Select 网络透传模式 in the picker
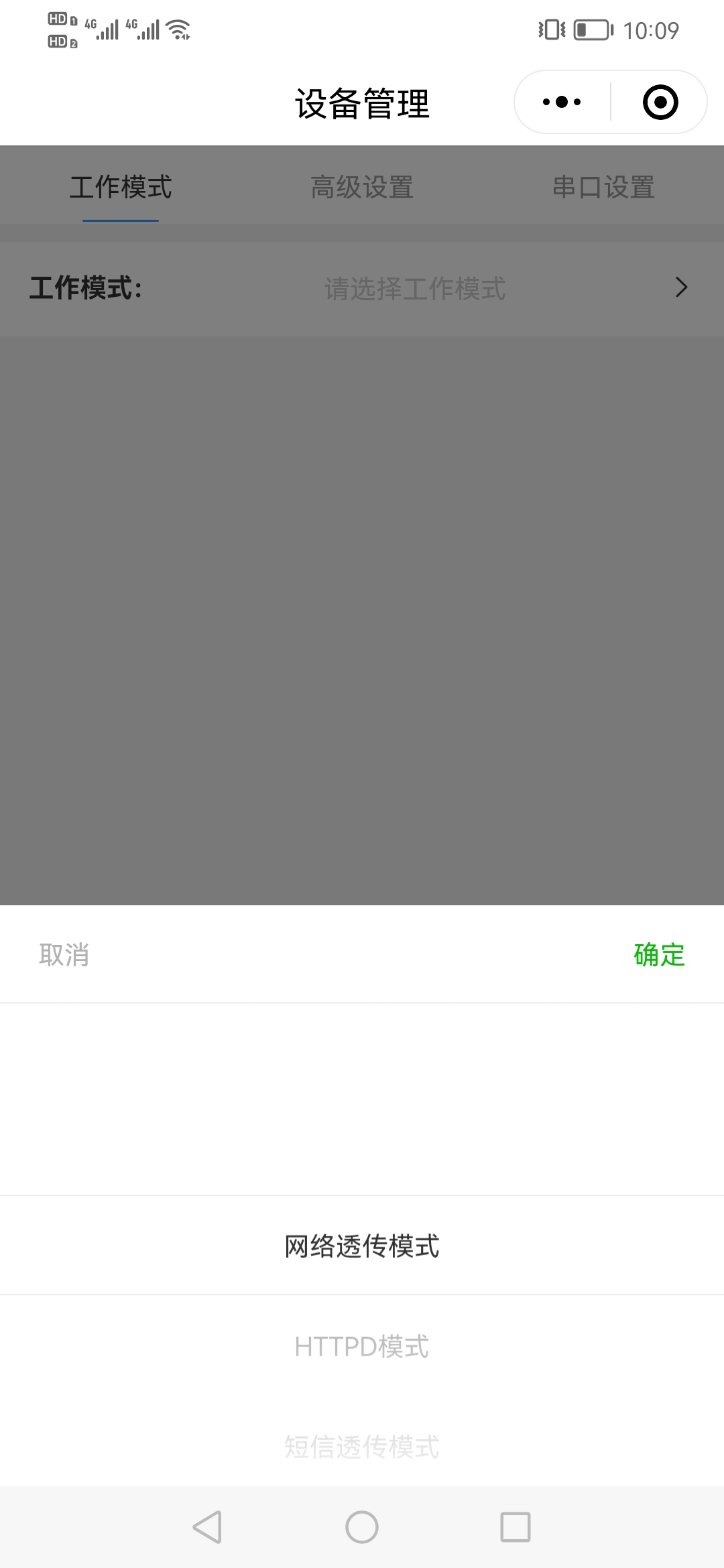Image resolution: width=724 pixels, height=1568 pixels. 362,1246
